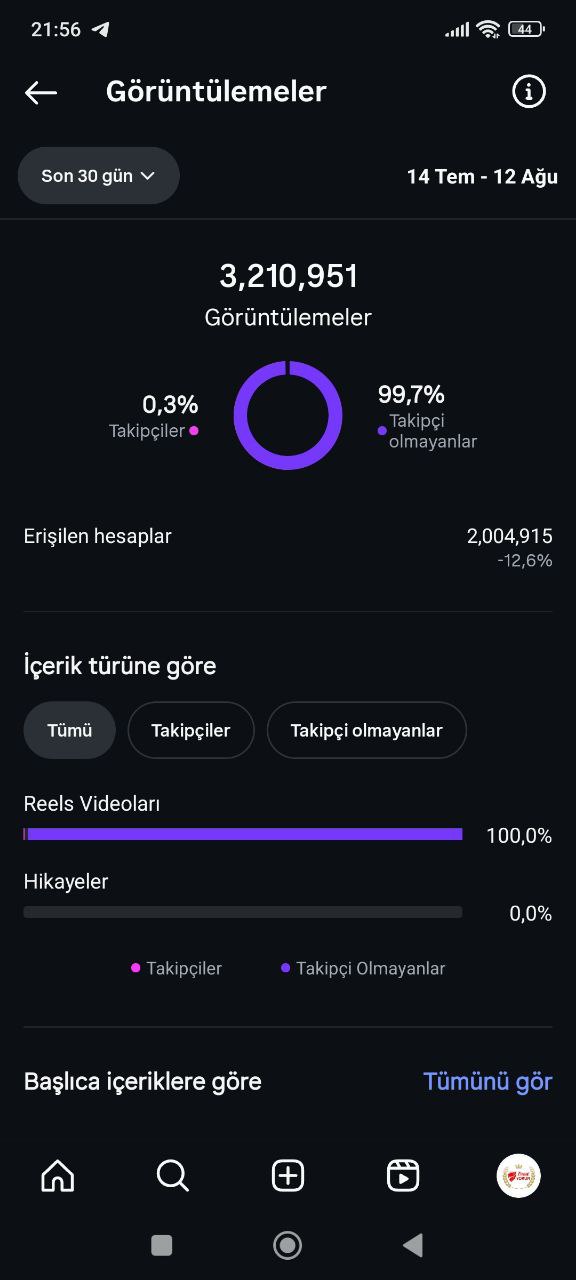Open the Reels tab

pos(403,1176)
